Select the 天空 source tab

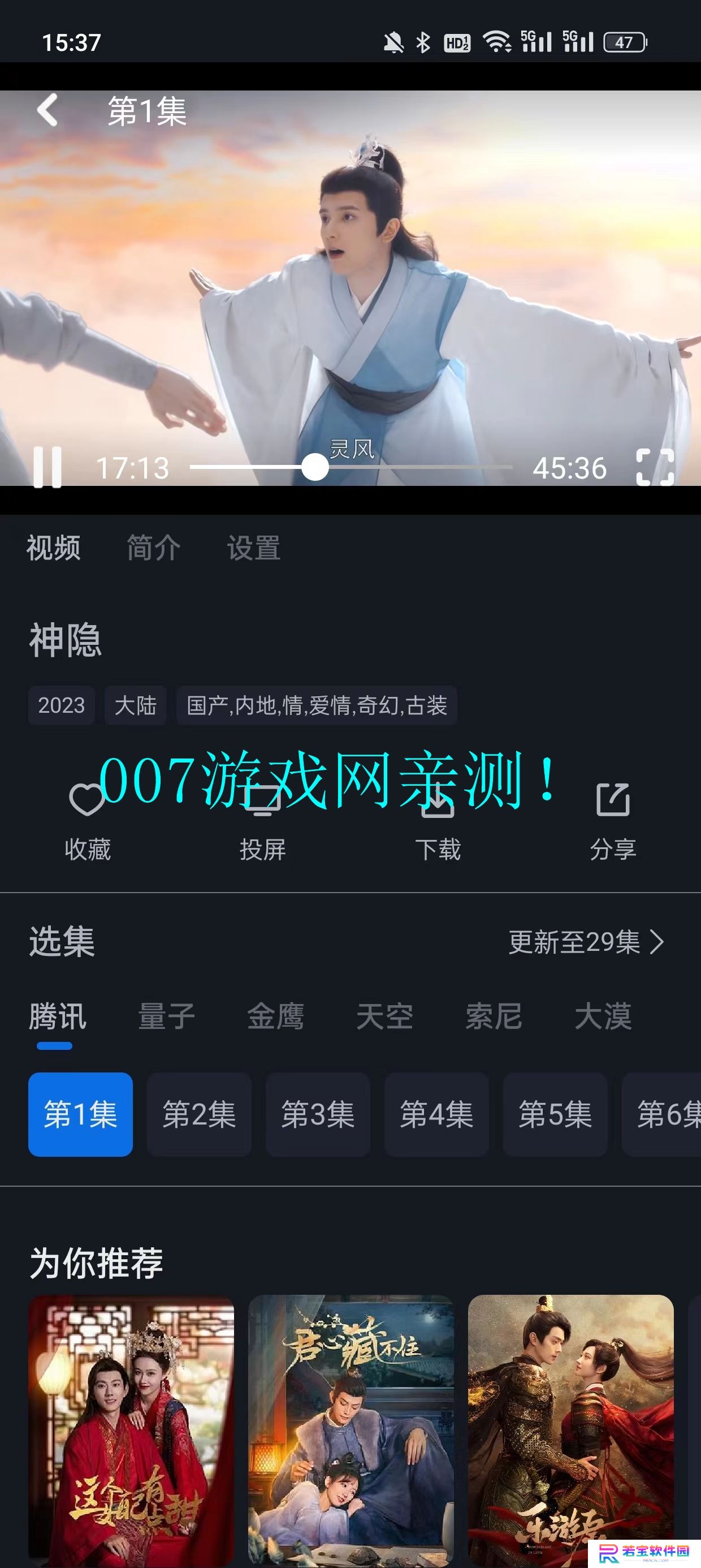tap(384, 1016)
